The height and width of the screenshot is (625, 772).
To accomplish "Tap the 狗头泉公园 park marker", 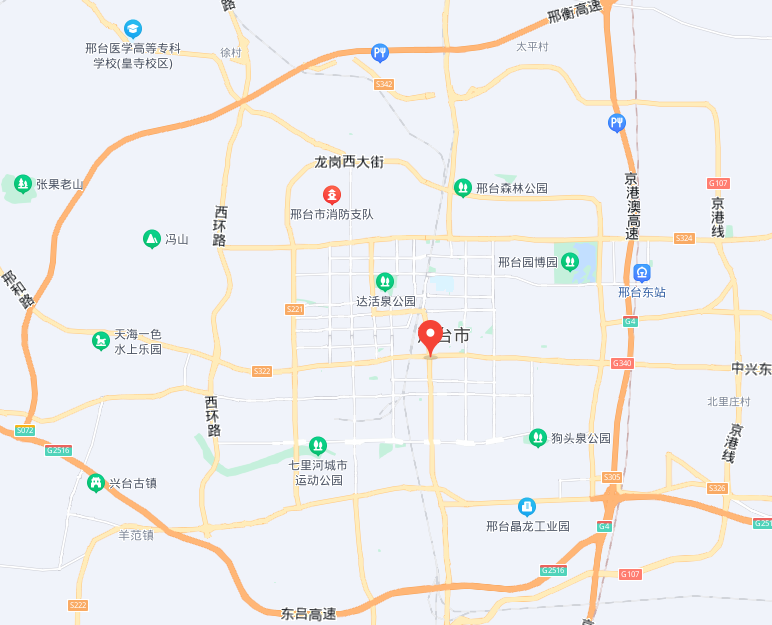I will pos(538,437).
